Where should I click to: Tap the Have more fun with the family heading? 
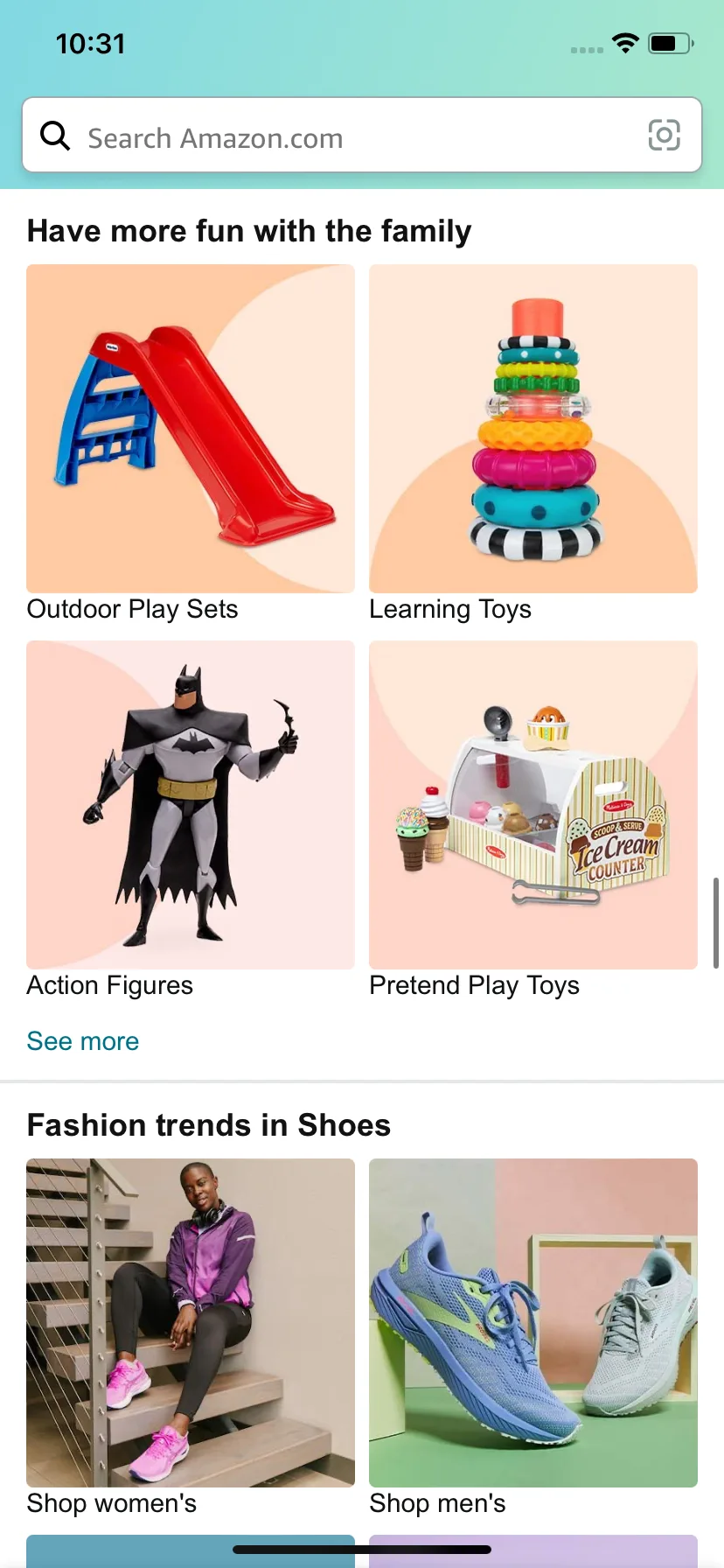[x=249, y=230]
